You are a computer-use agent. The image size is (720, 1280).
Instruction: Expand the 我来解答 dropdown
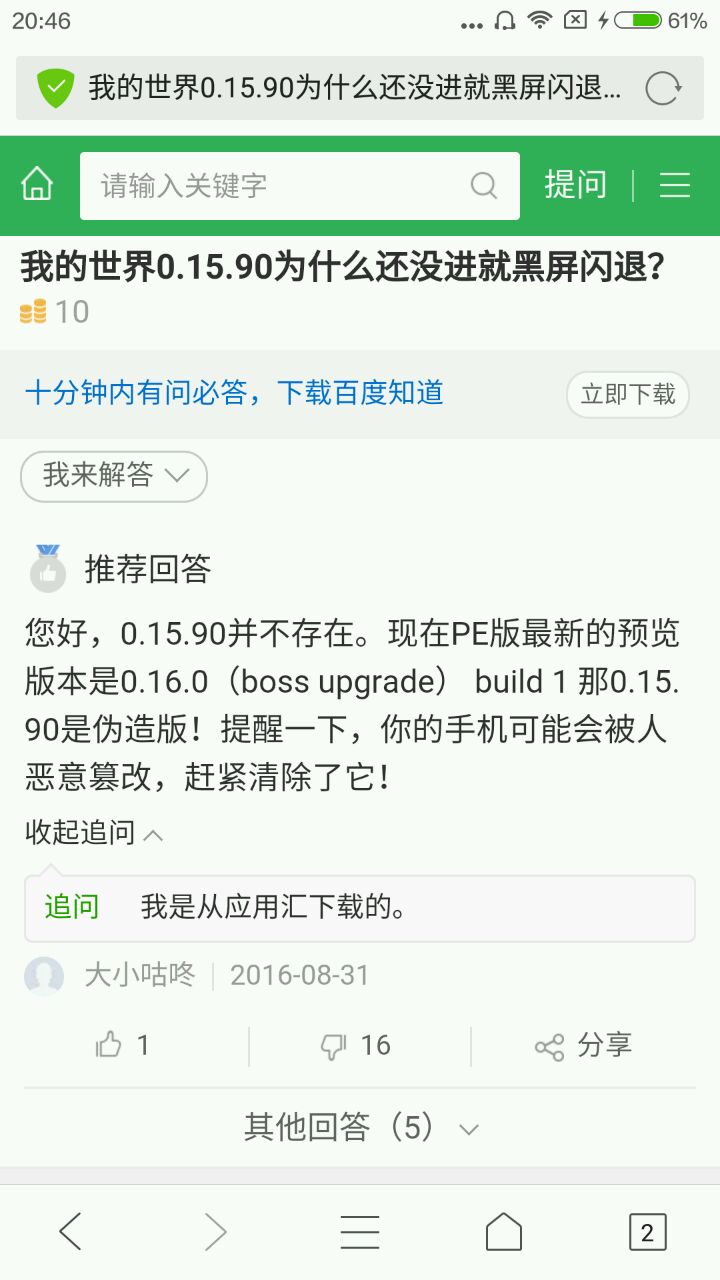114,476
